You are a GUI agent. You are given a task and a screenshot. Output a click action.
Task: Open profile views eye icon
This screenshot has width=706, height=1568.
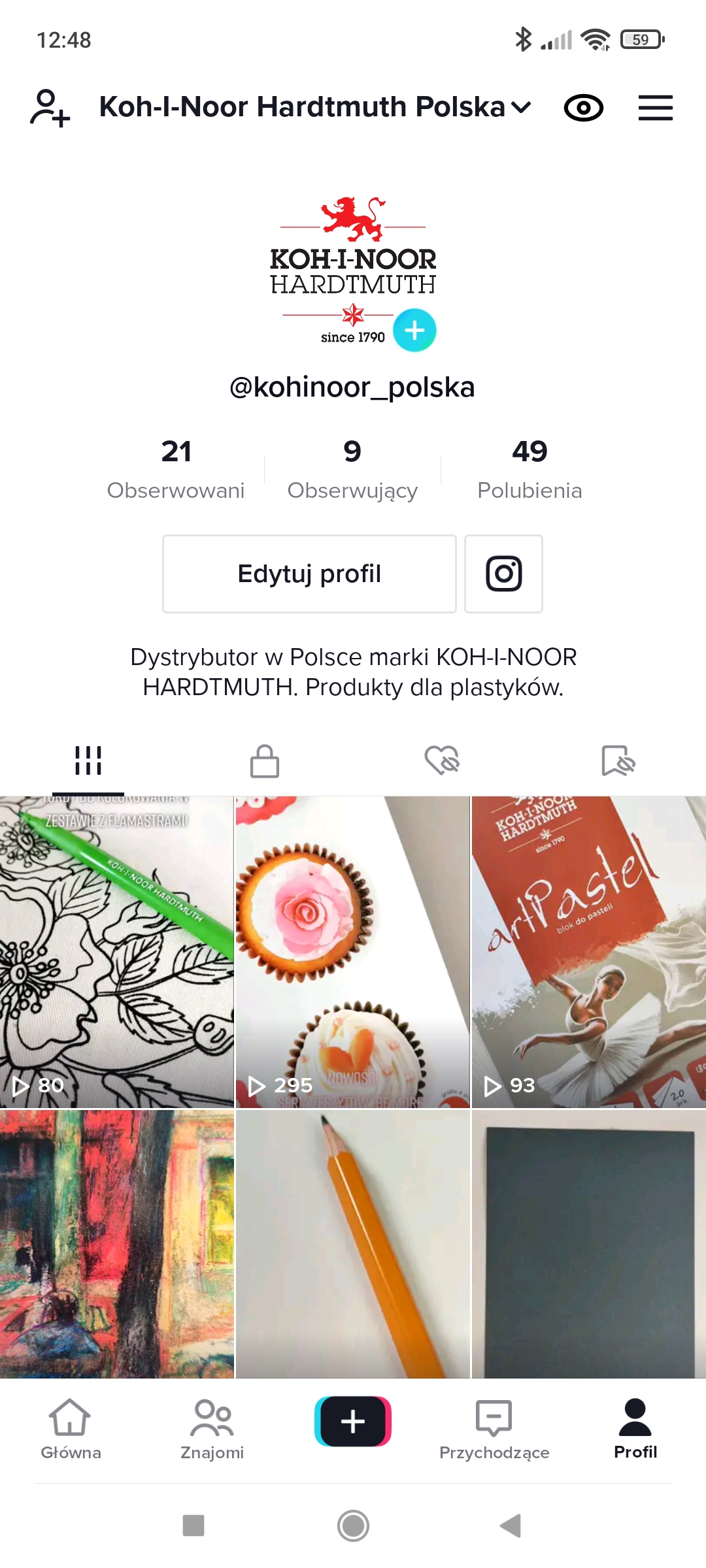583,108
